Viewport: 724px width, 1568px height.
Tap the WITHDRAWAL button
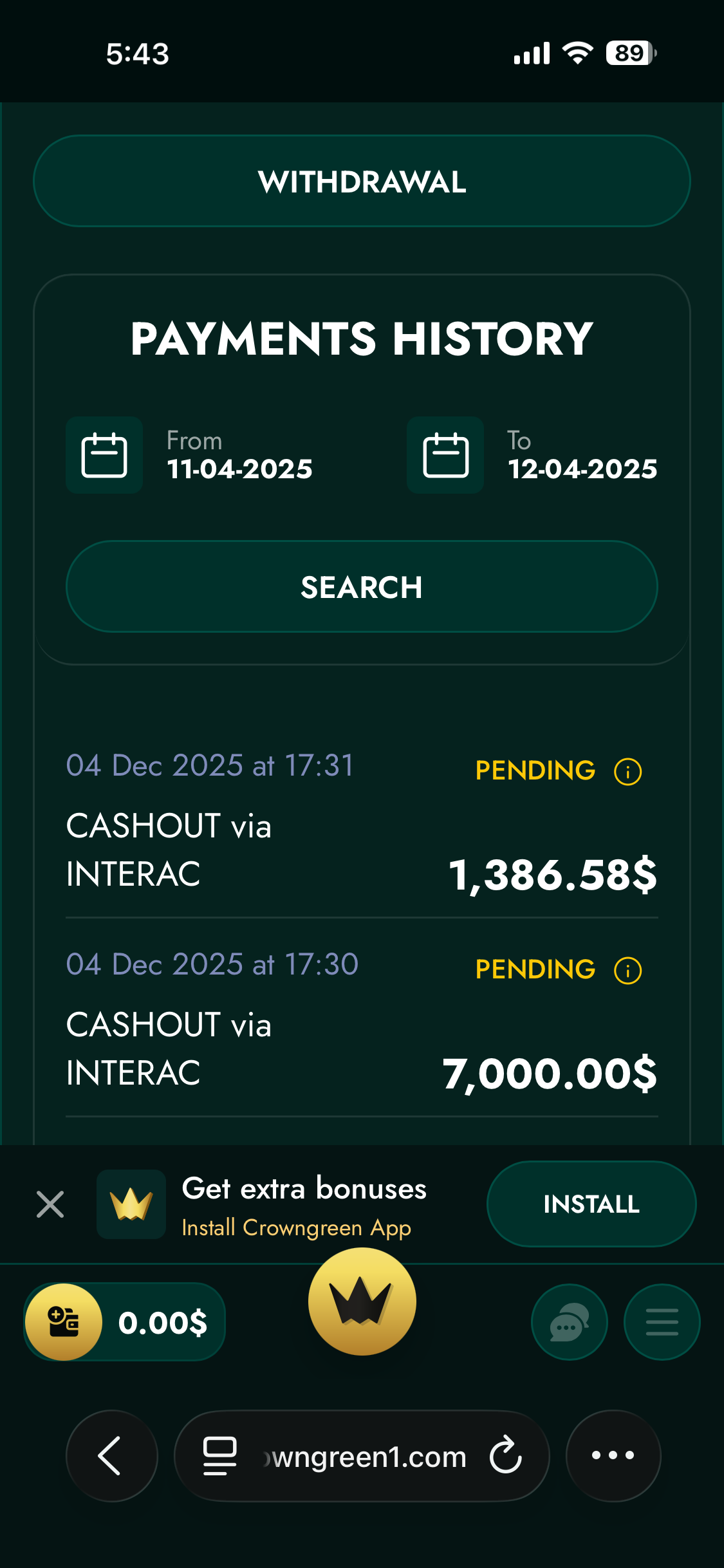pos(362,182)
